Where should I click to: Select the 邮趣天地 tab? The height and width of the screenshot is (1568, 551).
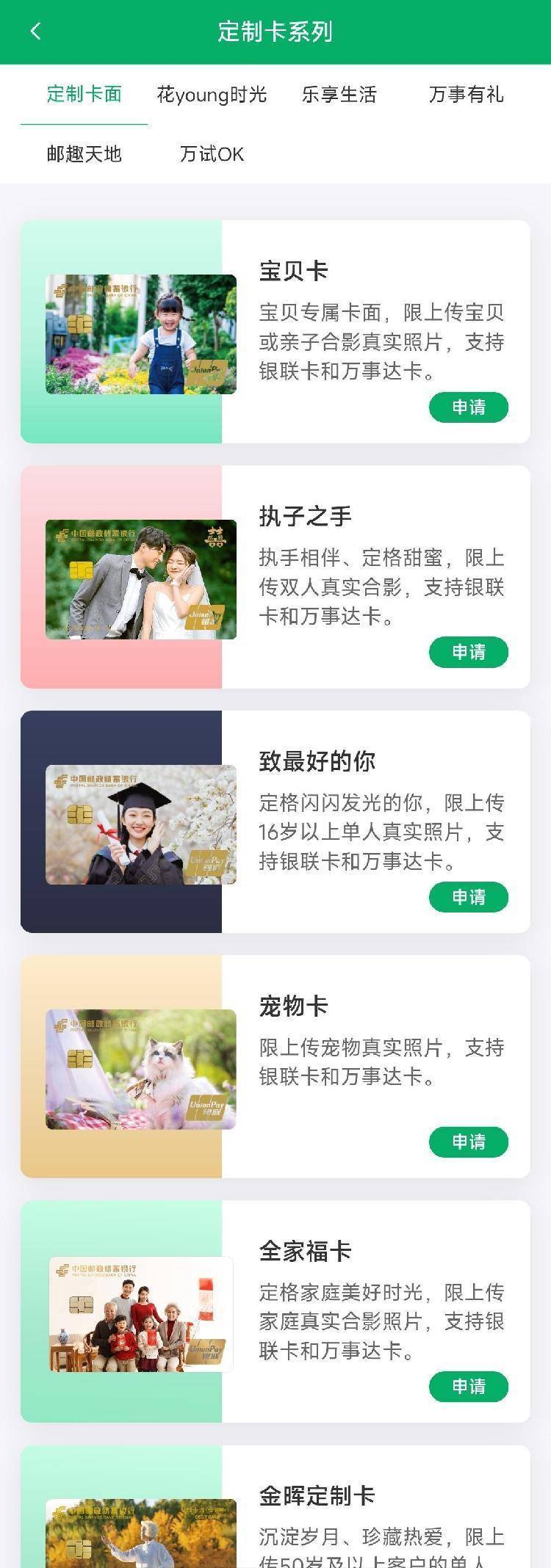click(84, 154)
